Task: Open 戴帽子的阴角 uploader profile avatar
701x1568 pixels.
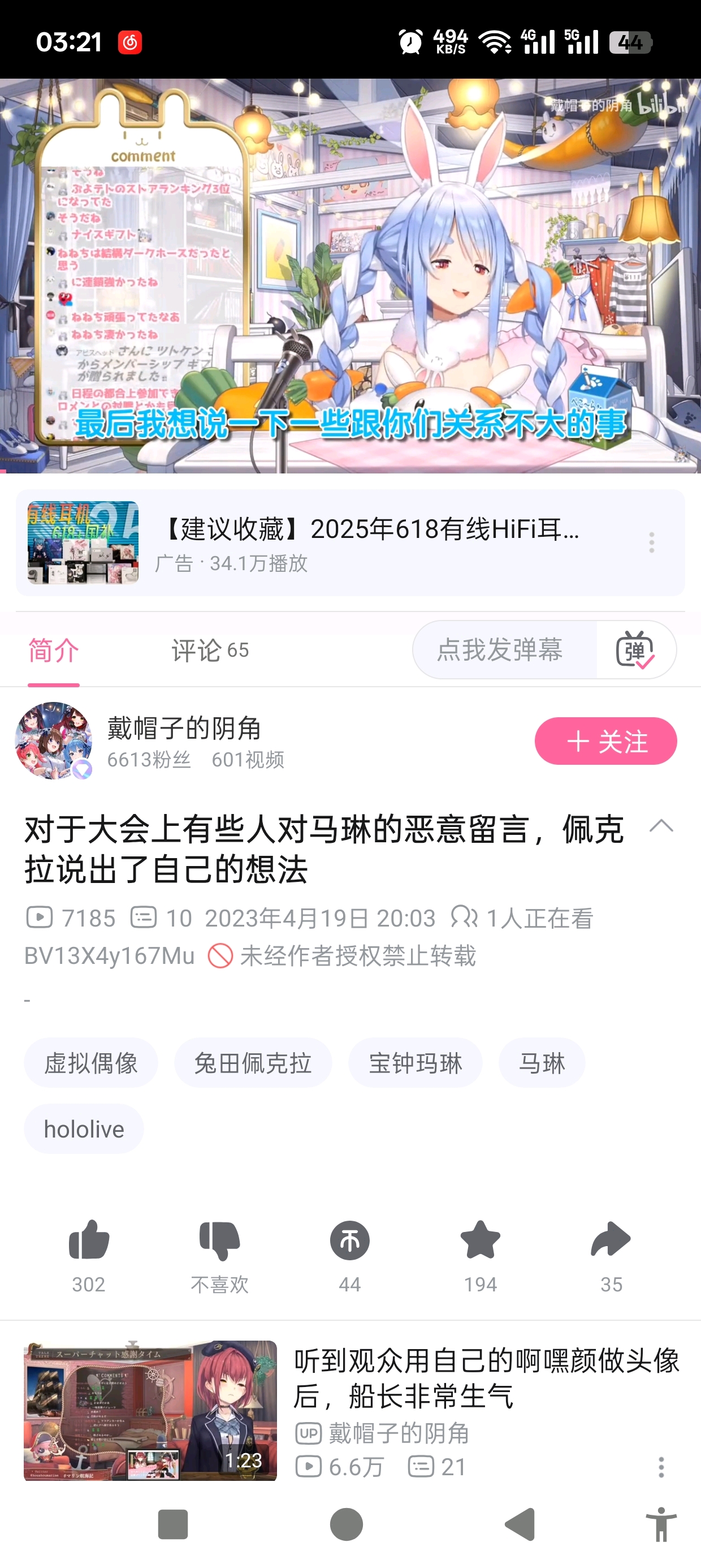Action: tap(54, 741)
